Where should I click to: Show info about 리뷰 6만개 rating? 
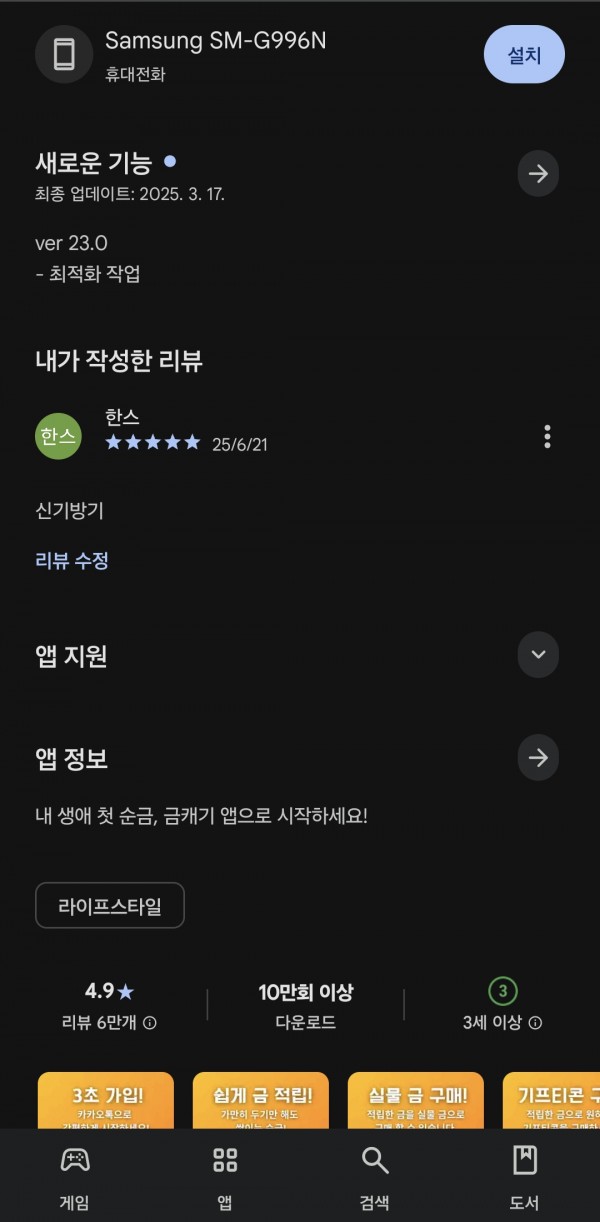click(150, 1023)
